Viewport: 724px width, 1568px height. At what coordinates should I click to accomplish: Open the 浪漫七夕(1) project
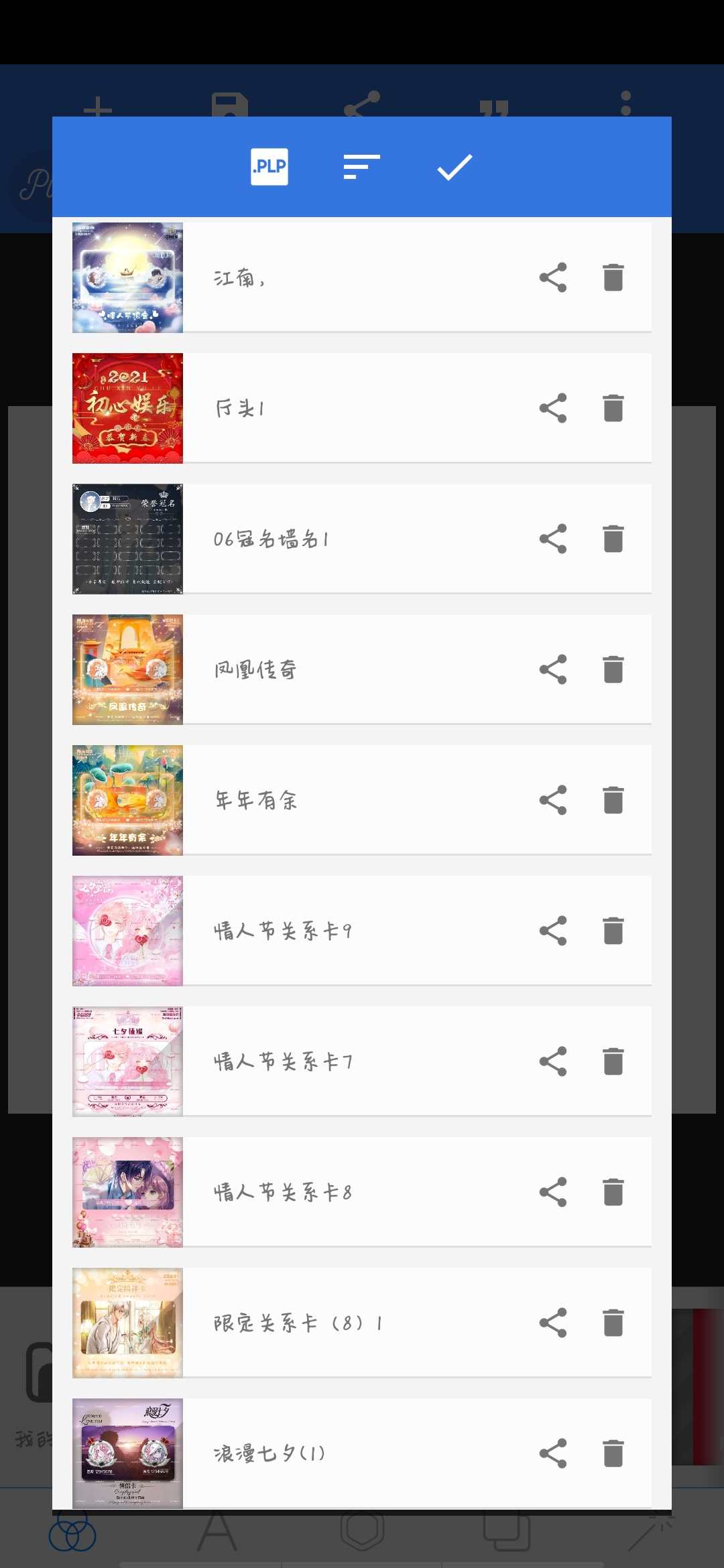click(x=362, y=1453)
